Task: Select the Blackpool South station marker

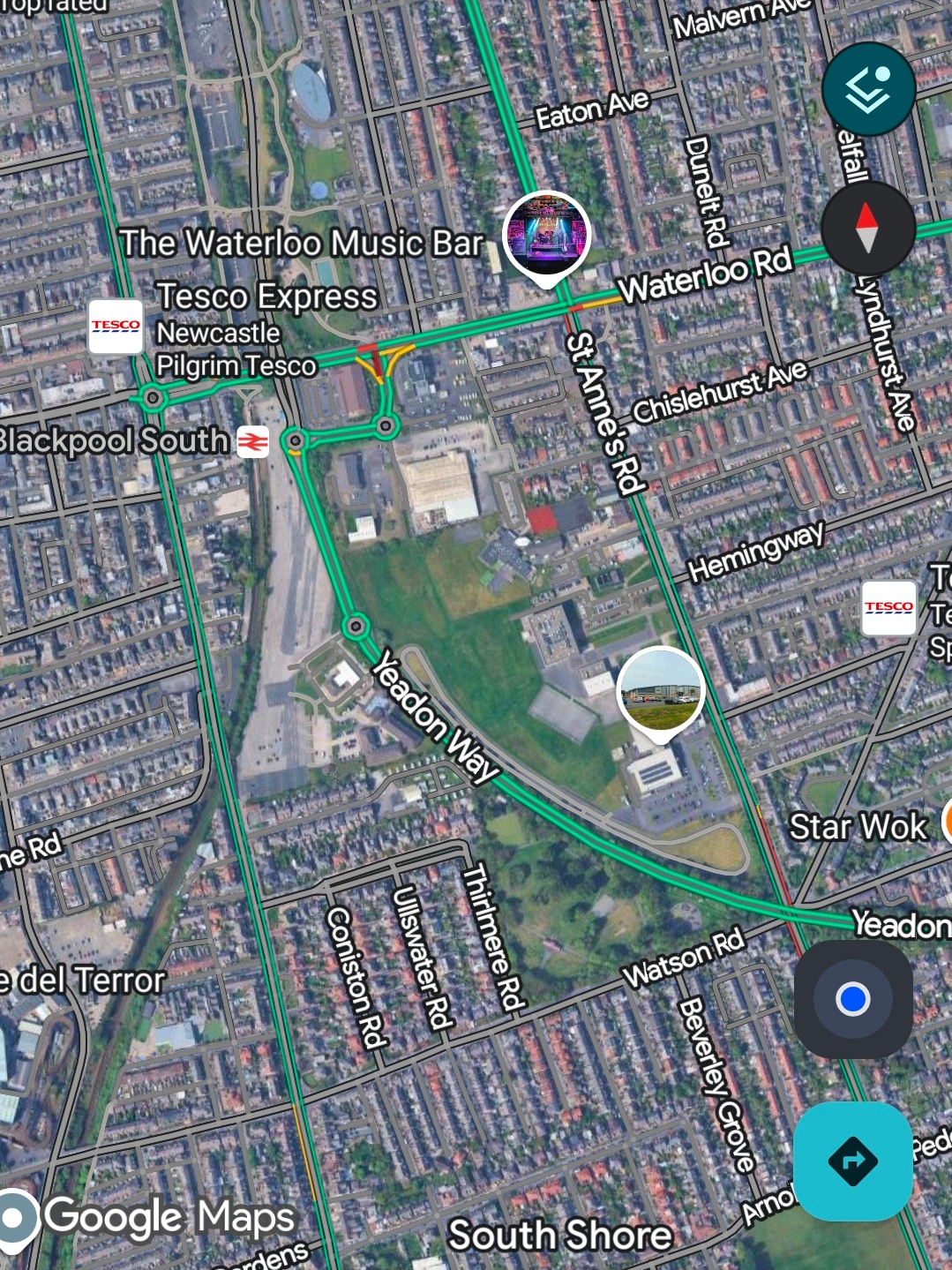Action: pos(252,441)
